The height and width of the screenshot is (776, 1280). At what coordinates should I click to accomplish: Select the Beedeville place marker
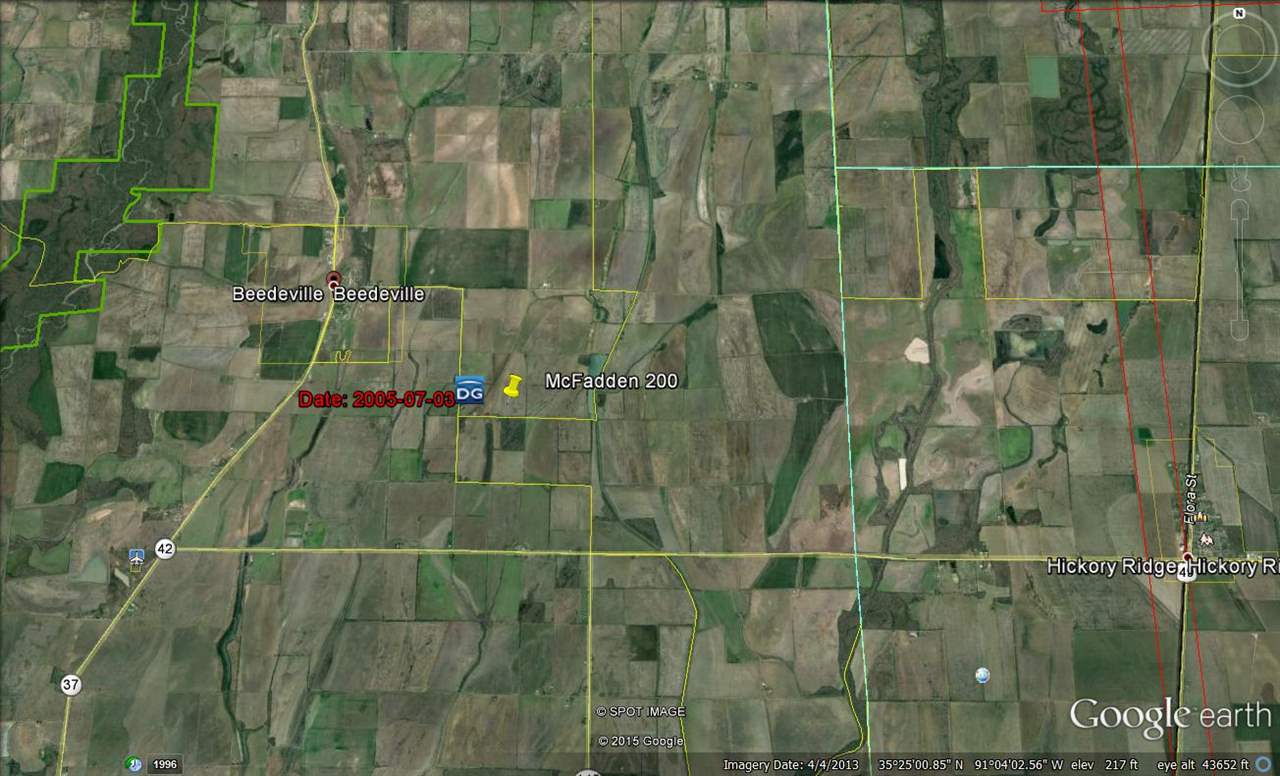coord(333,280)
